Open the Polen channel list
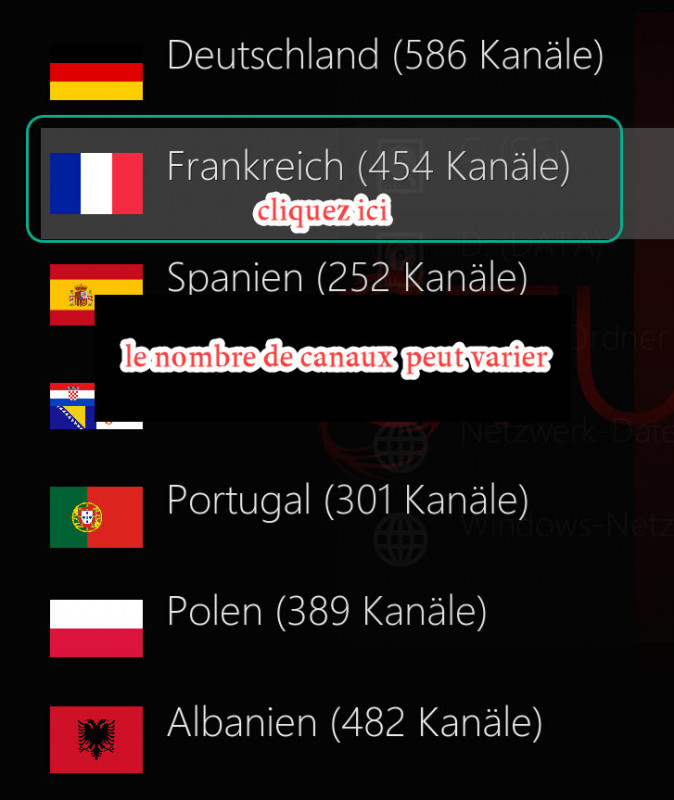 (x=326, y=609)
